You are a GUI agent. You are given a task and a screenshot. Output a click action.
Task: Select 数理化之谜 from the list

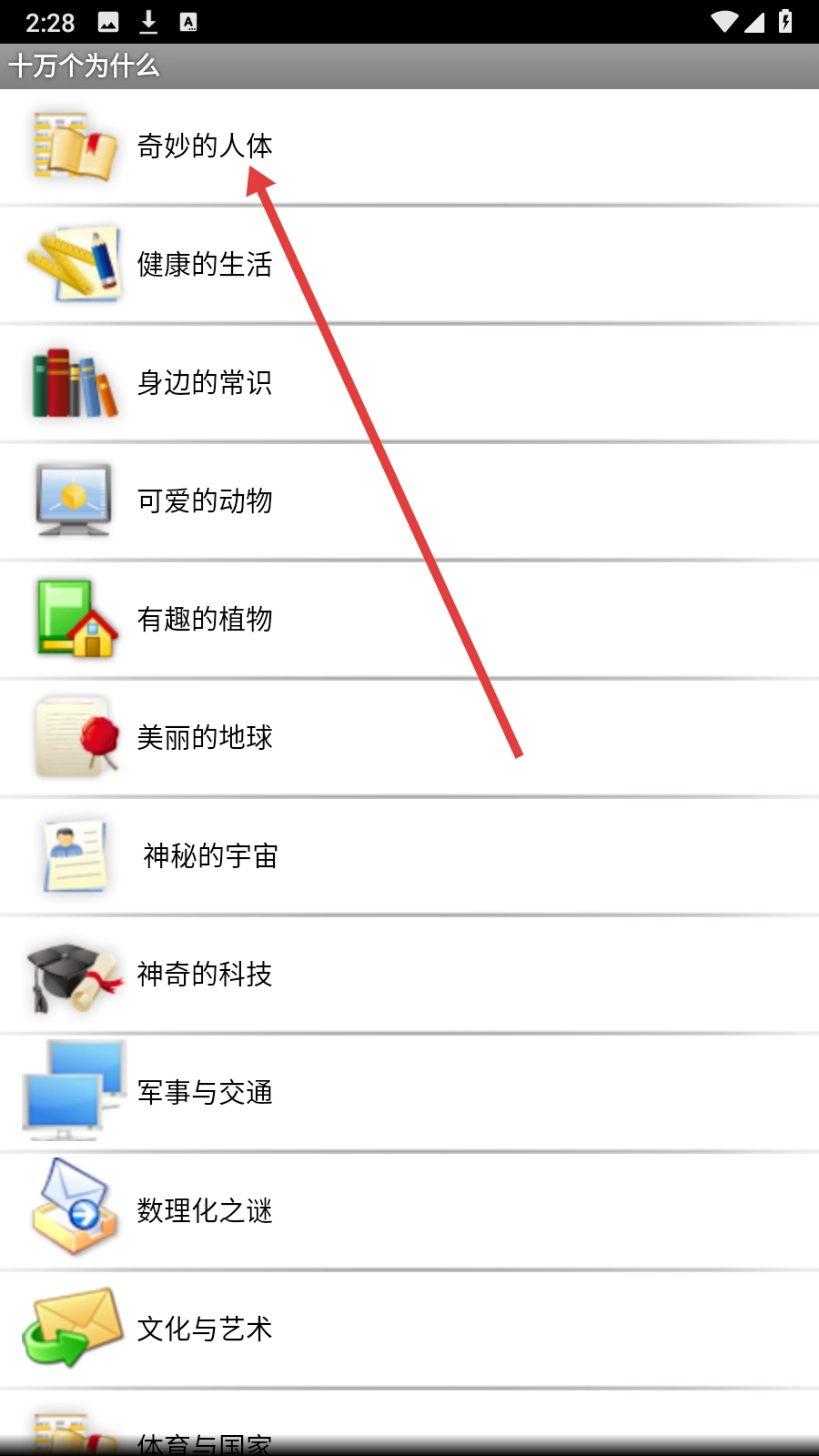(205, 1210)
